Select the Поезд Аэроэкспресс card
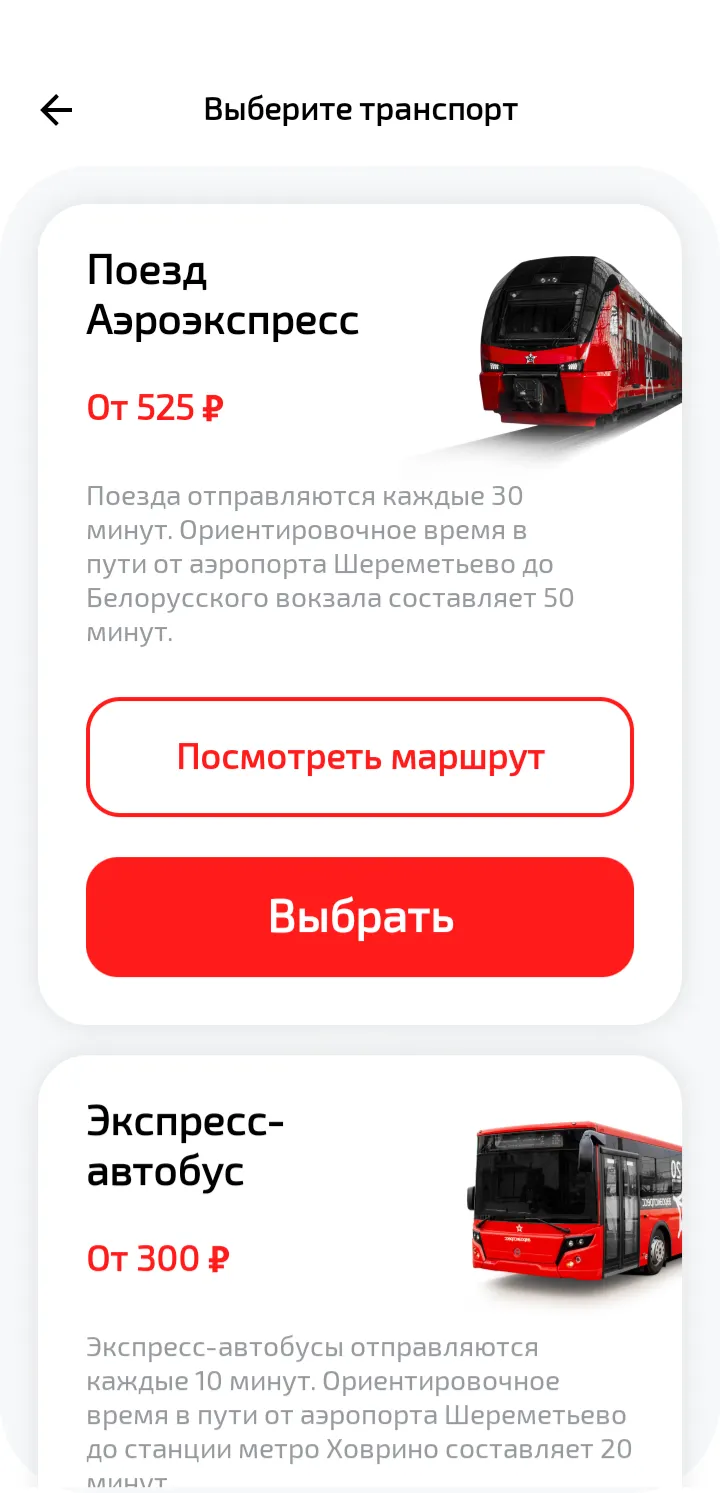Screen dimensions: 720x1493 [x=360, y=916]
